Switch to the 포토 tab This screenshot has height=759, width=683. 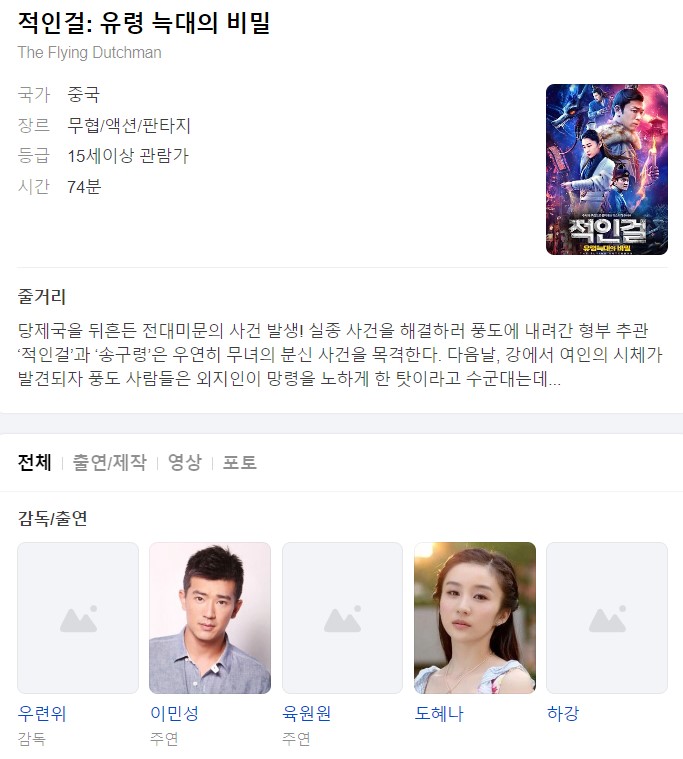(239, 462)
